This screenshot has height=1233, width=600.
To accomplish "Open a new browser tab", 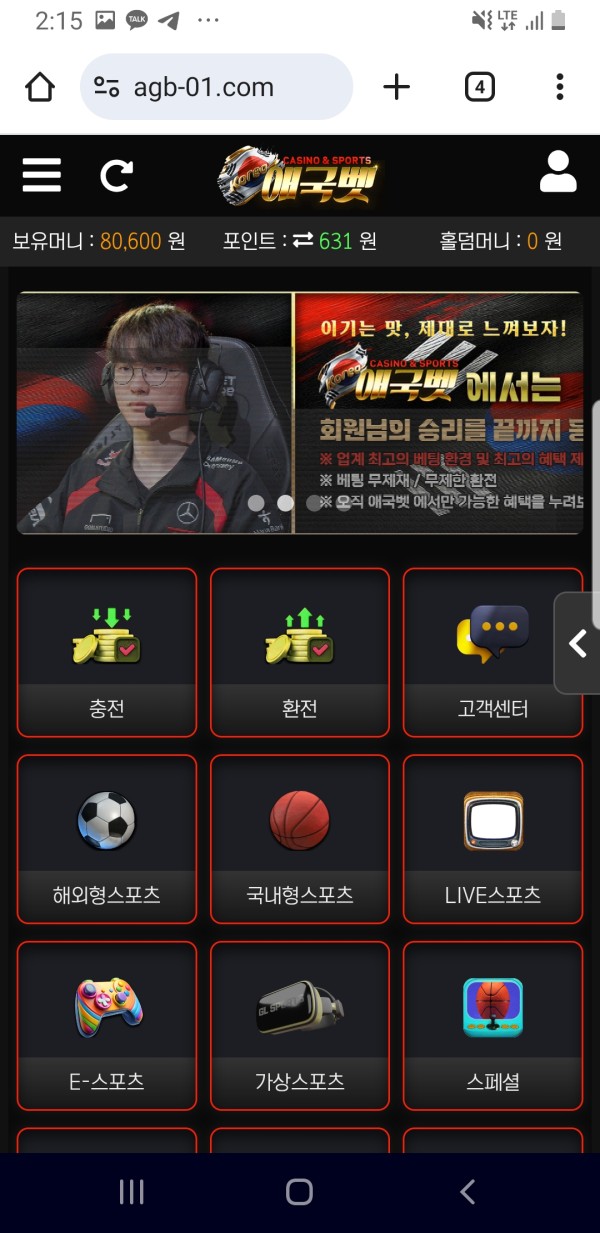I will tap(397, 88).
